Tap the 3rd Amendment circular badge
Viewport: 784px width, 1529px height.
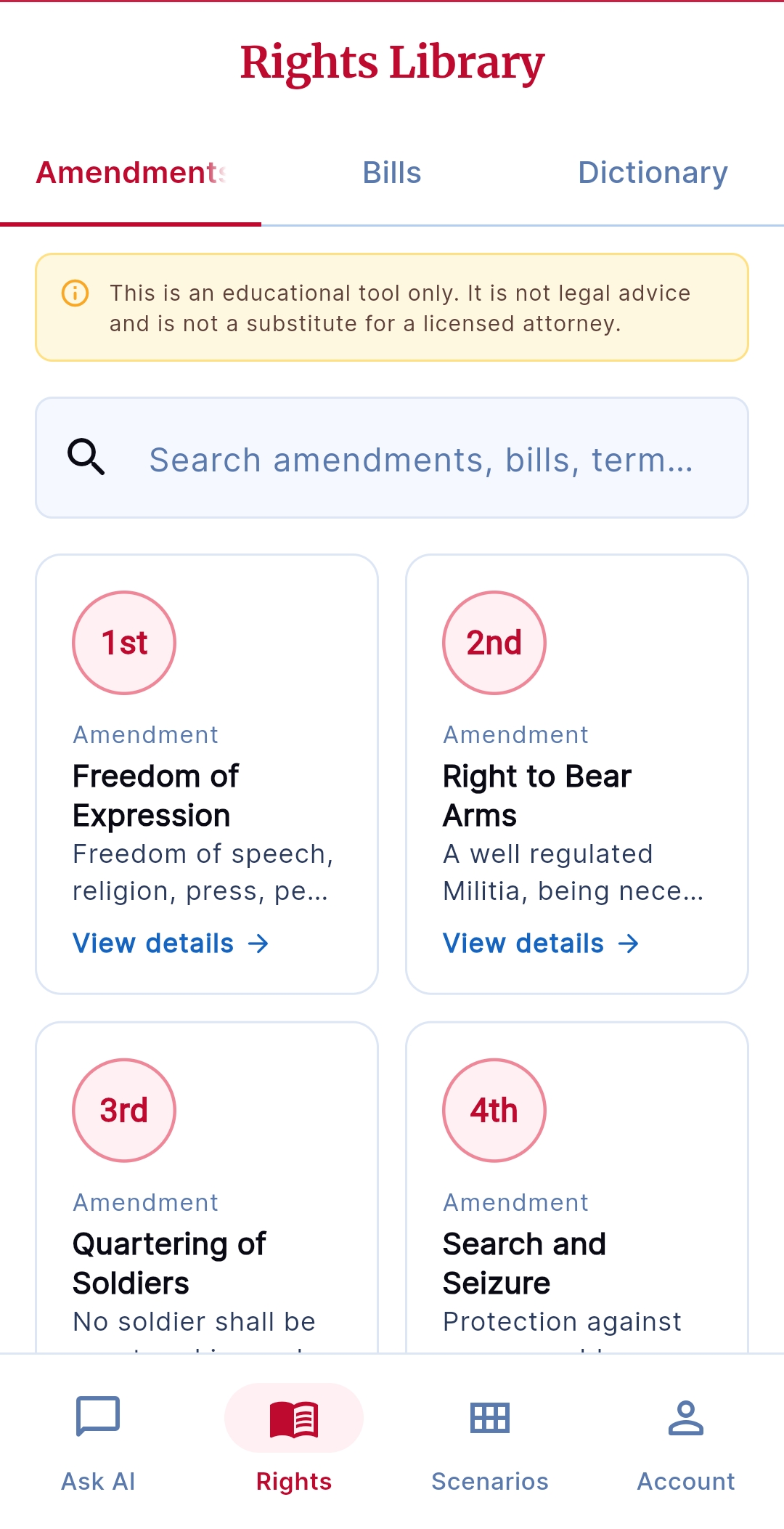[123, 1111]
